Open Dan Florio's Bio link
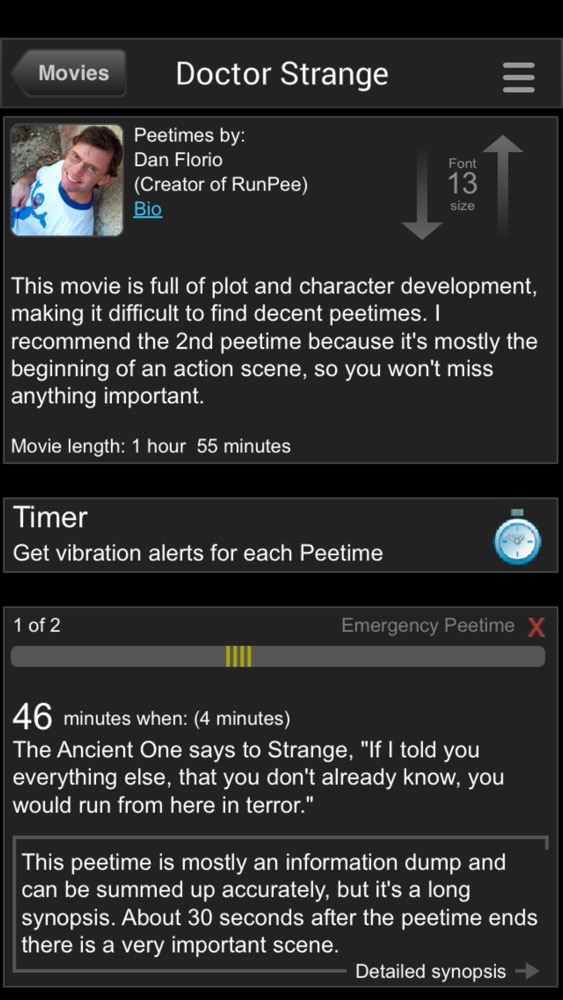This screenshot has height=1000, width=563. click(x=147, y=209)
